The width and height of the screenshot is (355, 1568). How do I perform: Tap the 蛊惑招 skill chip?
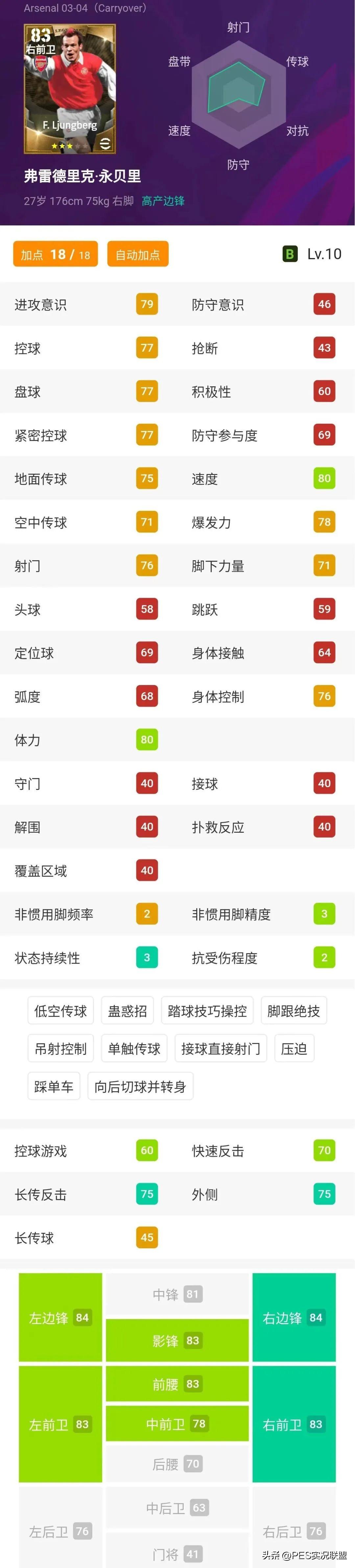pyautogui.click(x=127, y=1011)
